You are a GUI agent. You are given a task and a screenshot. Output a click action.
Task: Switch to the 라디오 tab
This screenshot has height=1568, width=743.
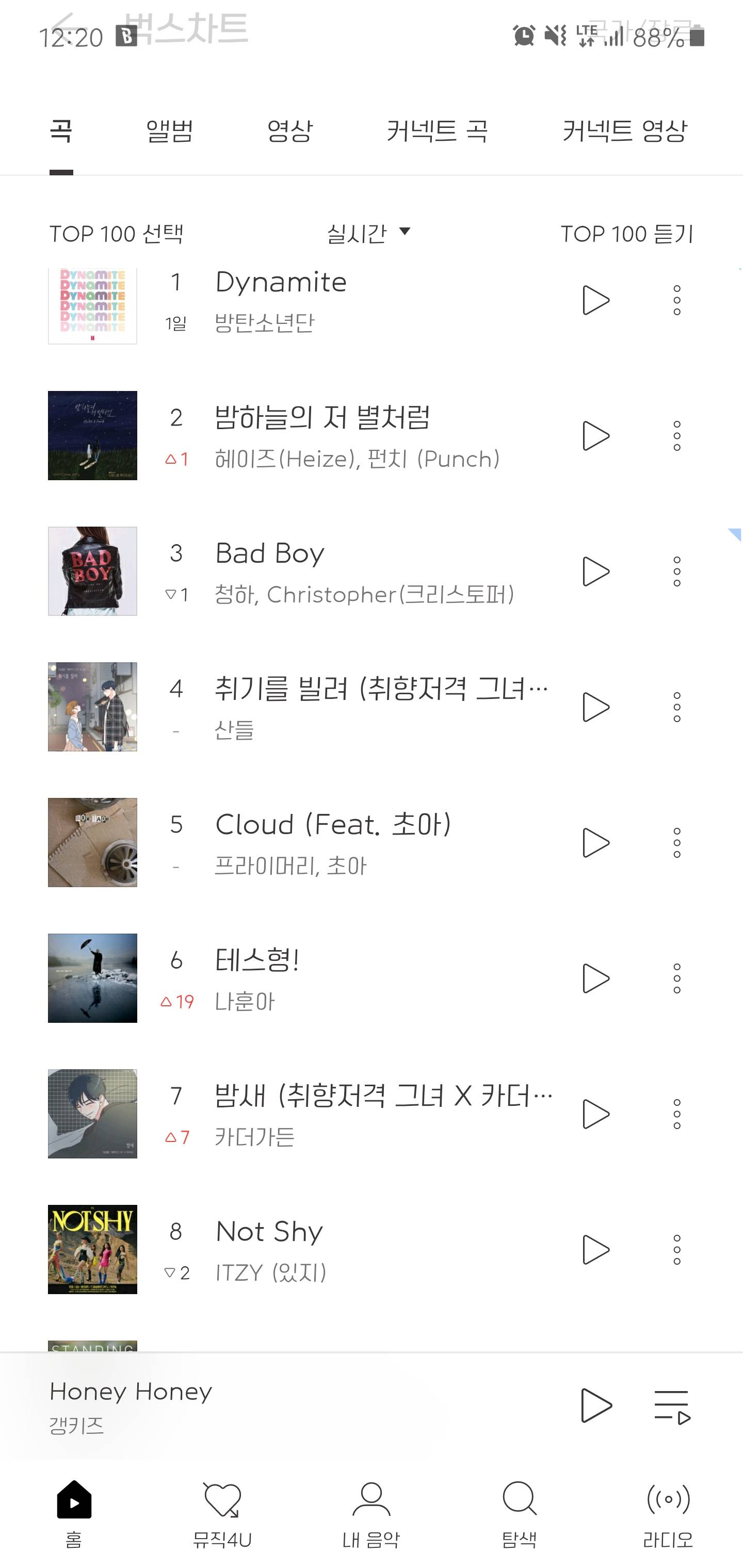coord(668,1514)
